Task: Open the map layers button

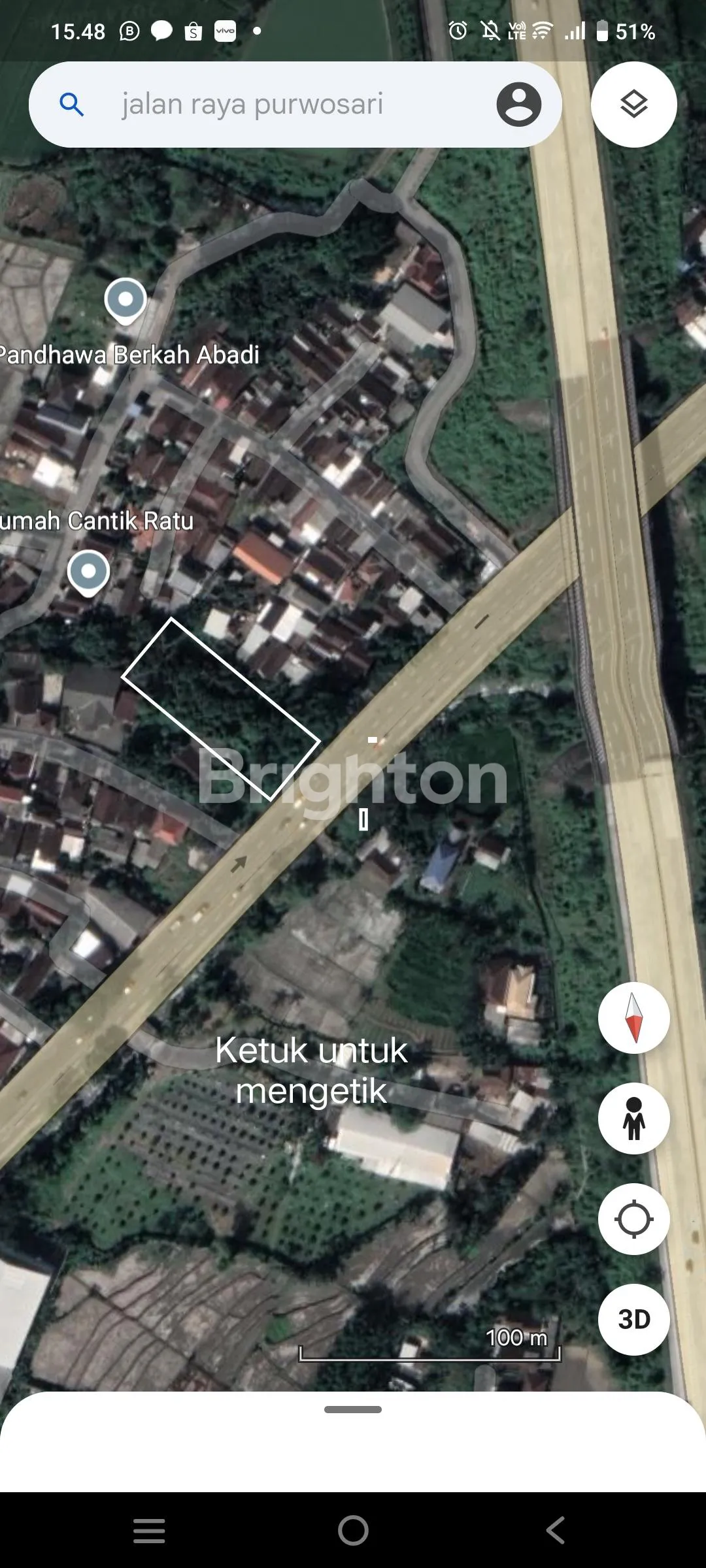Action: coord(633,105)
